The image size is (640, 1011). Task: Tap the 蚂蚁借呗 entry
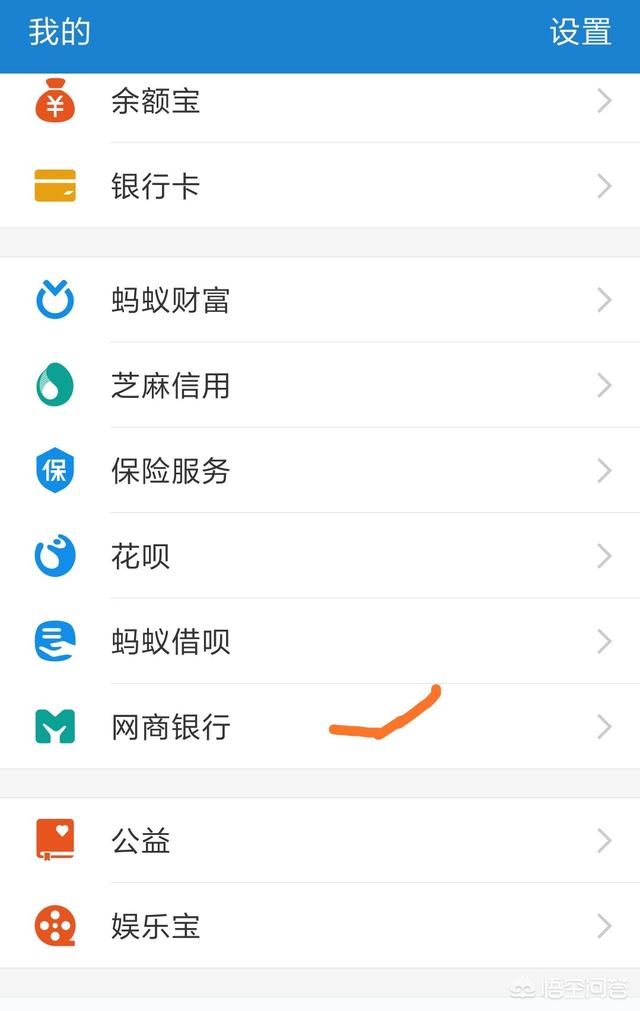pyautogui.click(x=320, y=641)
